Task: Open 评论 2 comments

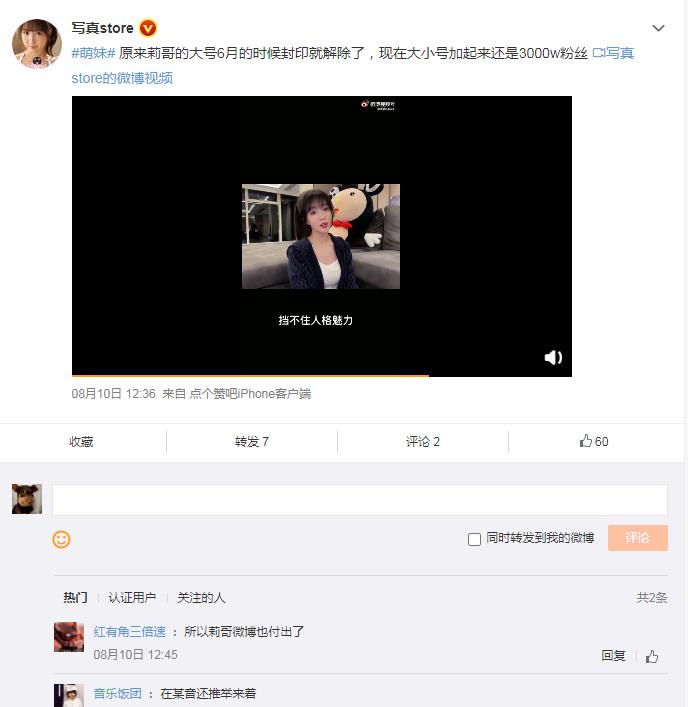Action: [422, 441]
